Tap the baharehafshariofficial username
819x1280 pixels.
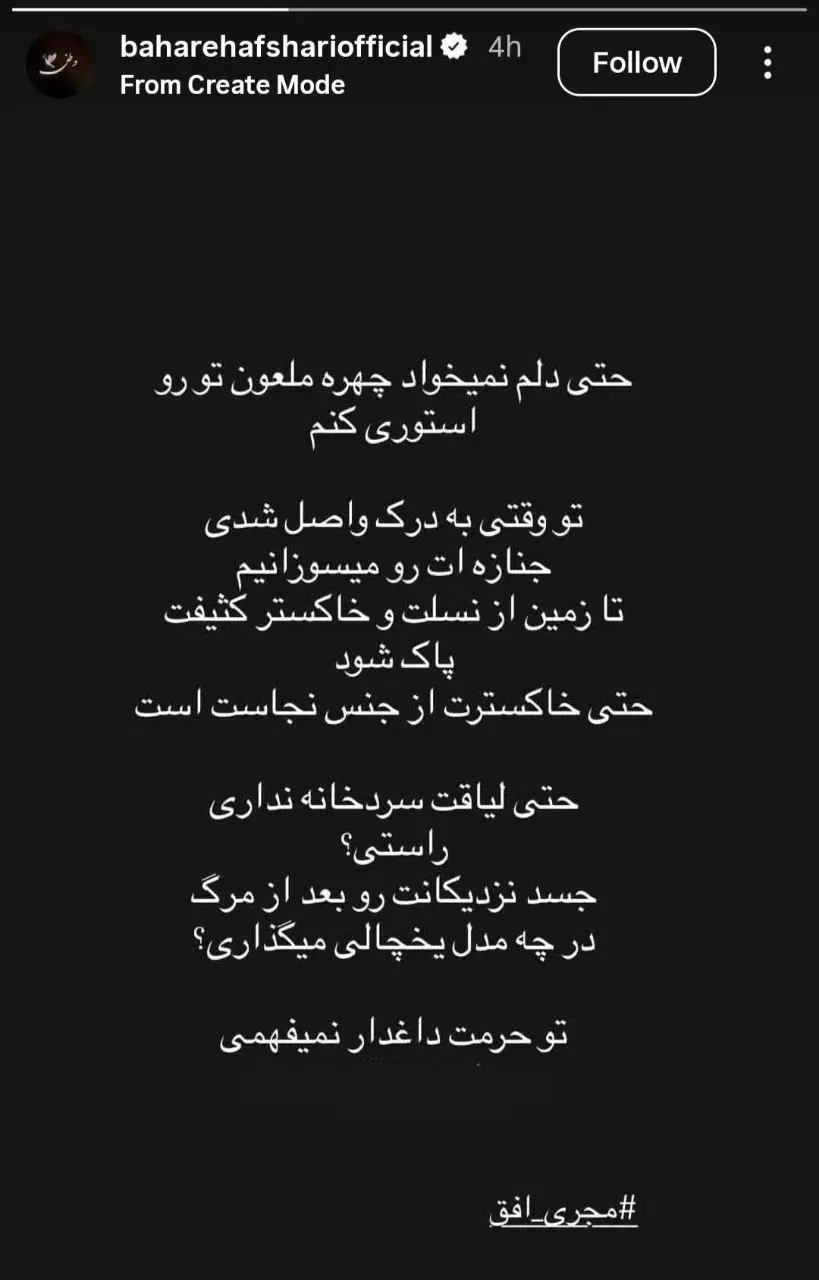276,47
